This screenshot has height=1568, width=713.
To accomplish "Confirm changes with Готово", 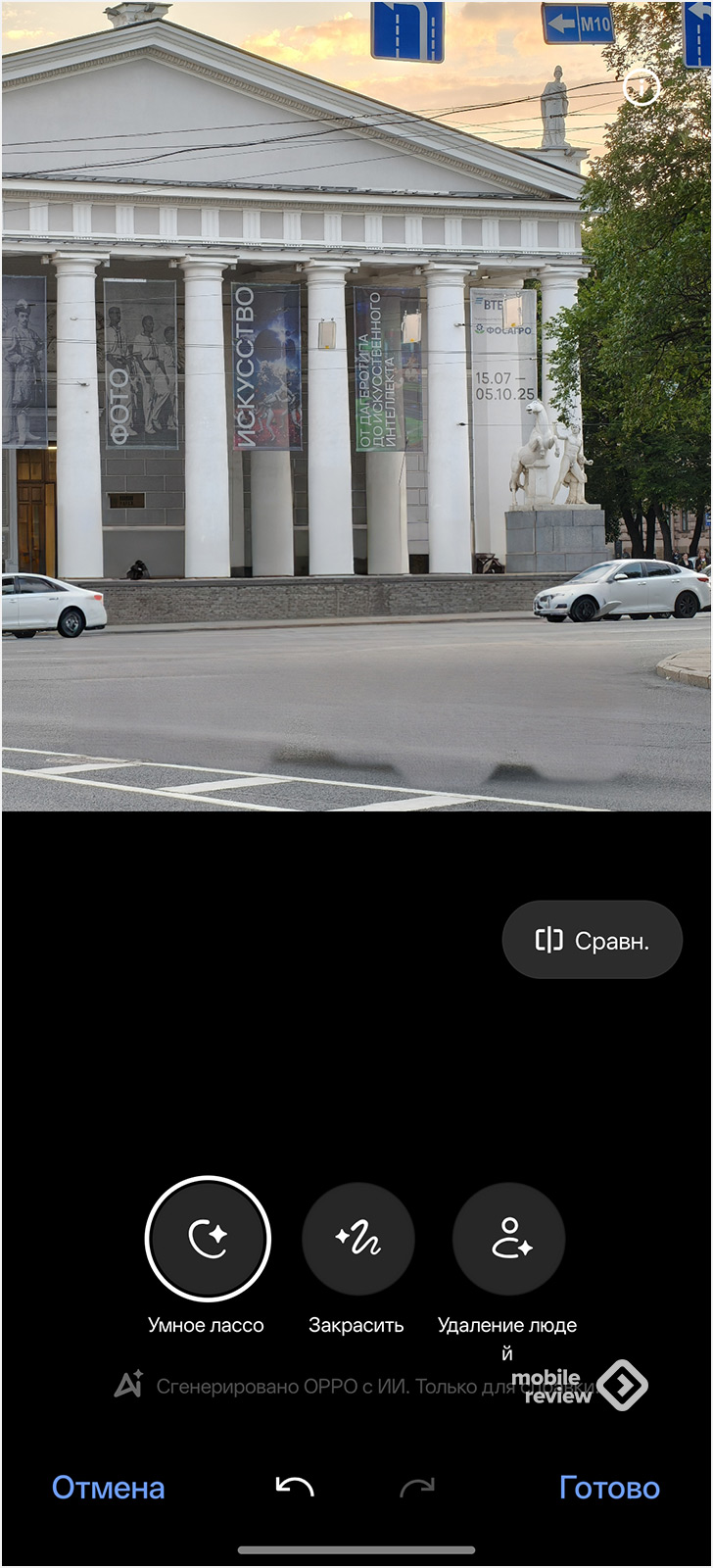I will pyautogui.click(x=608, y=1488).
